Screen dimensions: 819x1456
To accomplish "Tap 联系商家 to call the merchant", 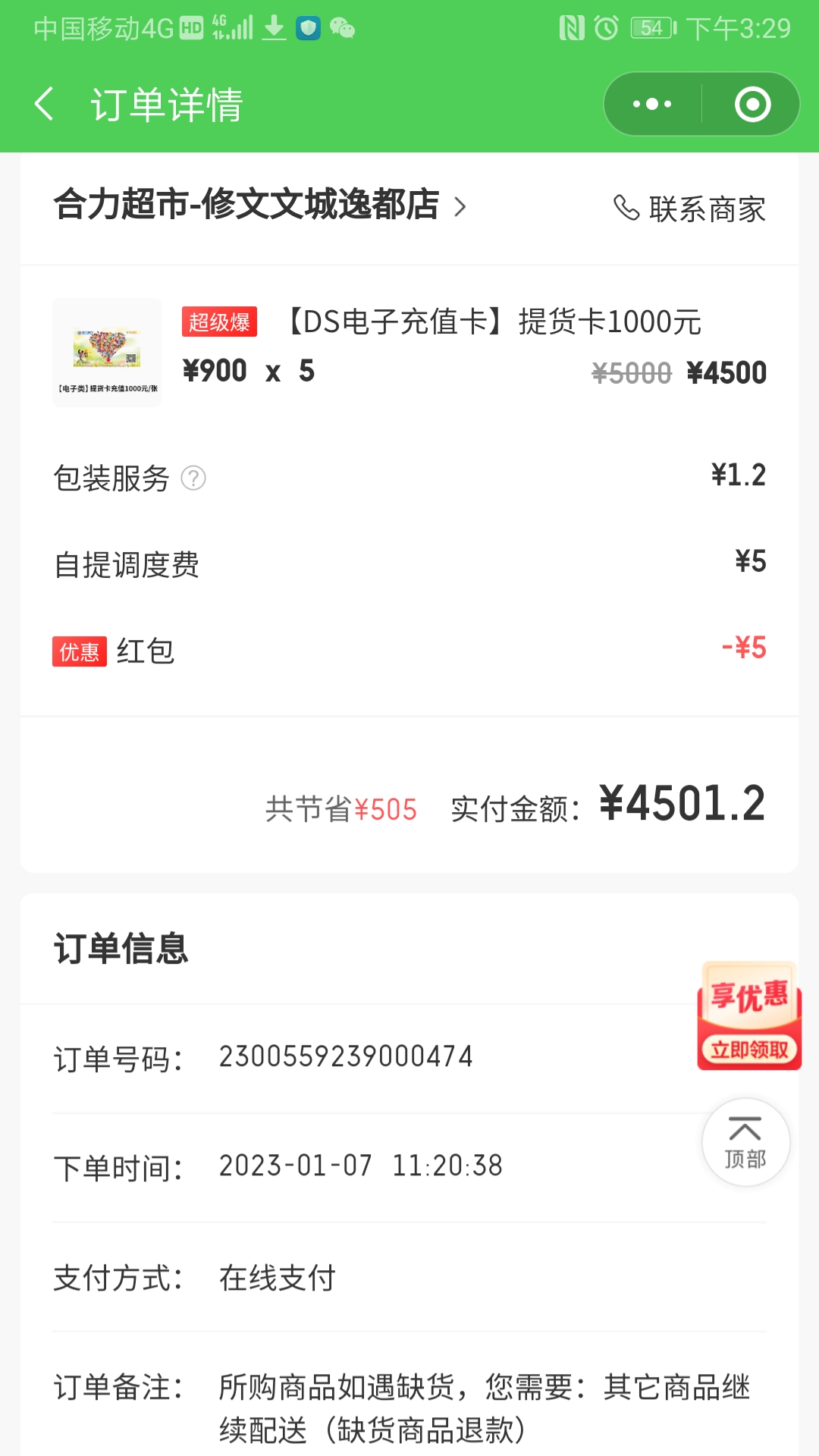I will pos(690,209).
